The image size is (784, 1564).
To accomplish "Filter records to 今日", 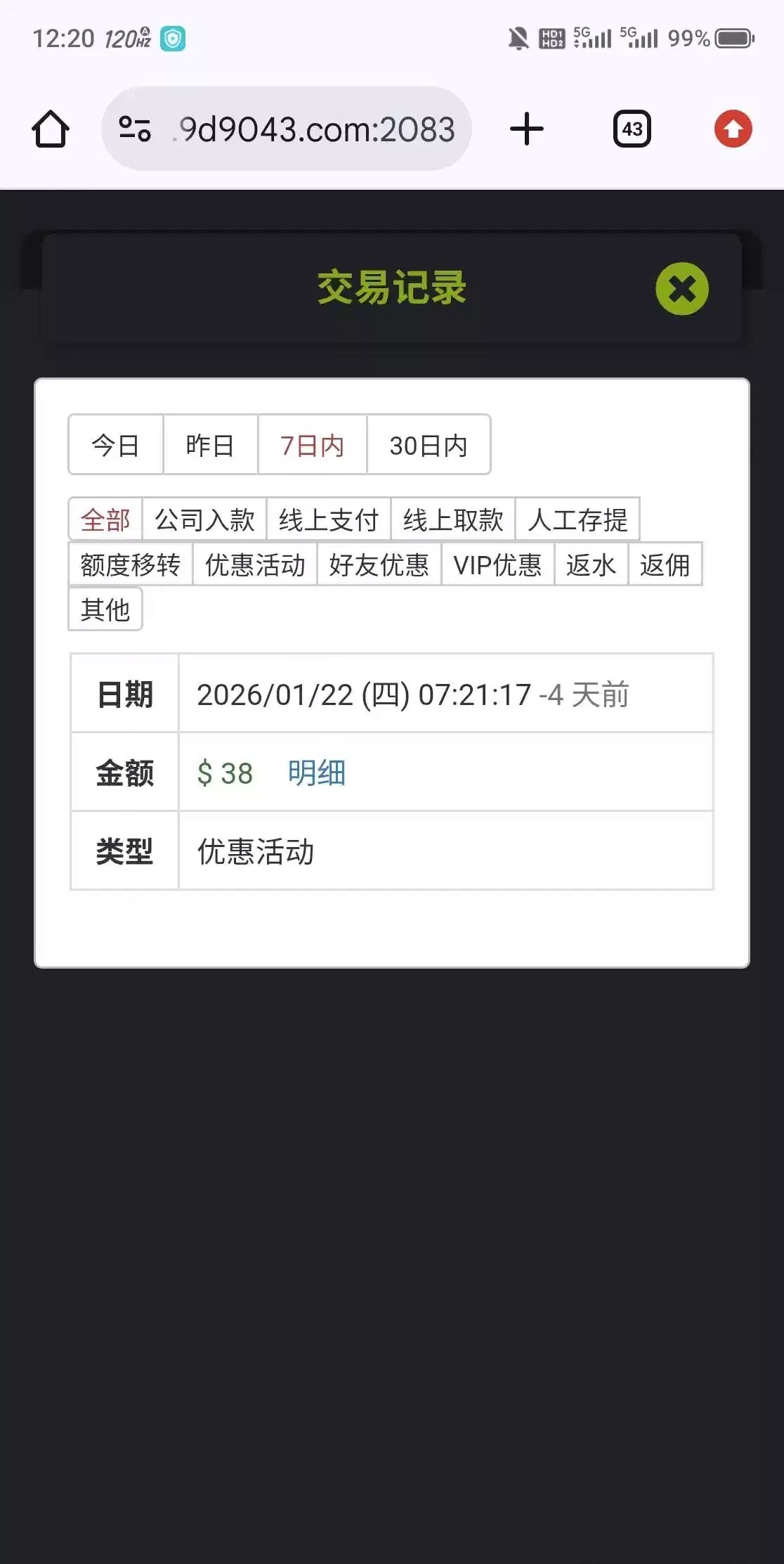I will [116, 445].
